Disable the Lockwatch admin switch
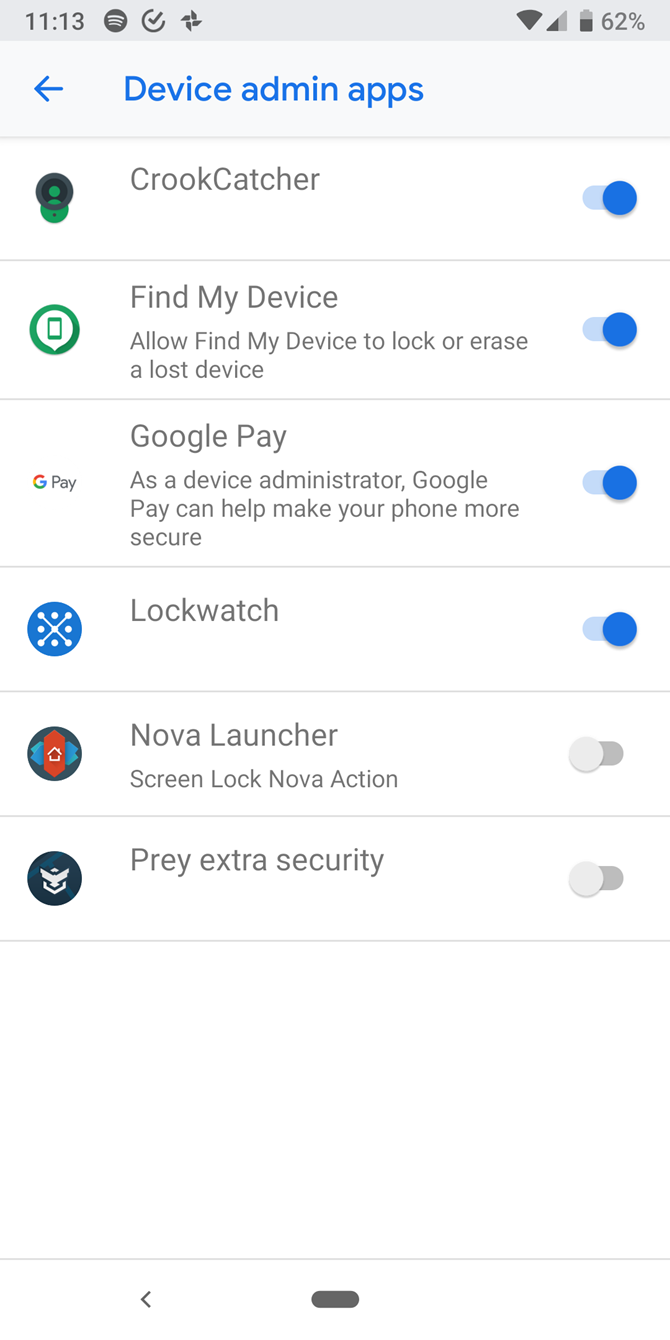The width and height of the screenshot is (670, 1340). 609,629
